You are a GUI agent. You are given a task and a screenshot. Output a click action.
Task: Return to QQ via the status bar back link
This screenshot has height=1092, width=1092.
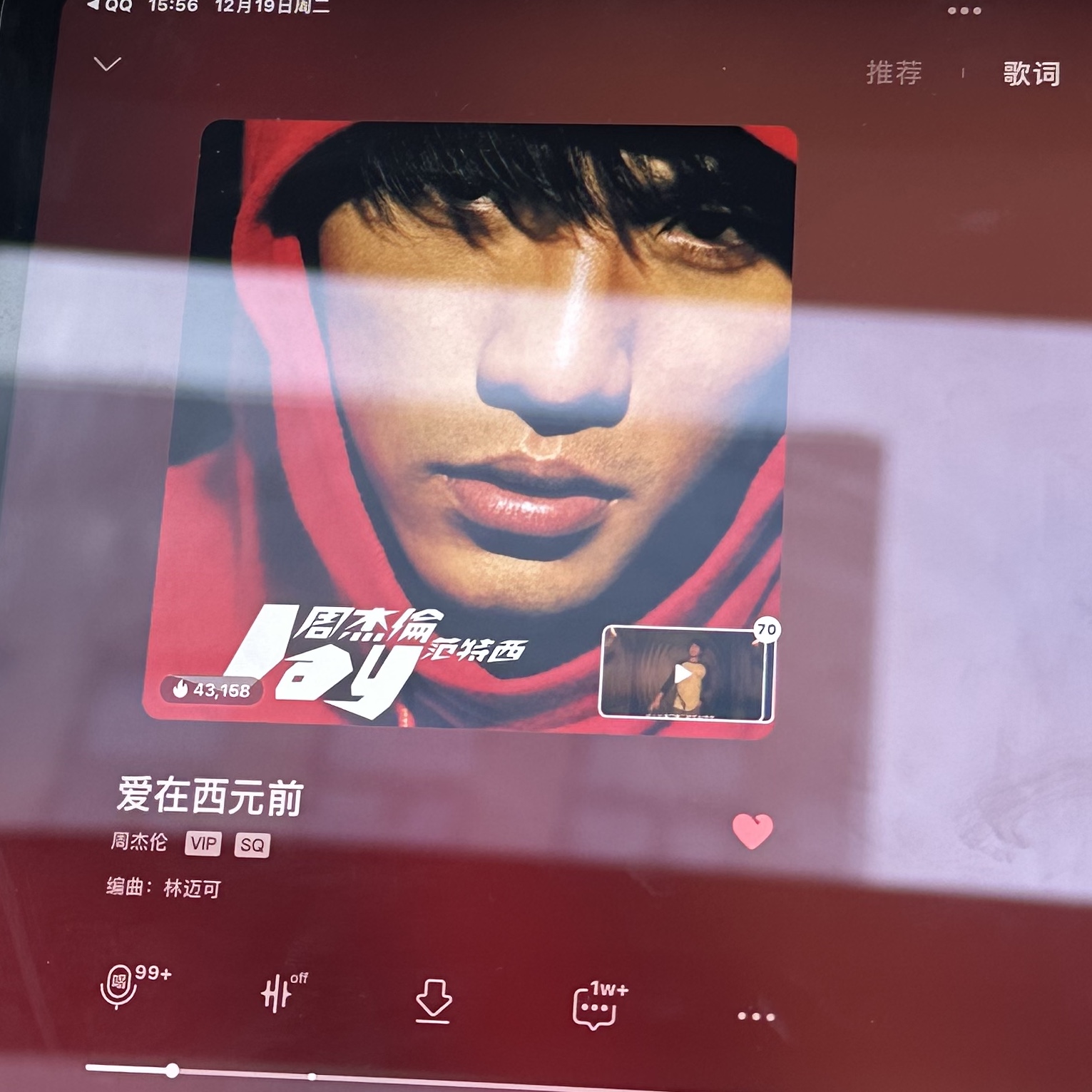click(x=109, y=6)
